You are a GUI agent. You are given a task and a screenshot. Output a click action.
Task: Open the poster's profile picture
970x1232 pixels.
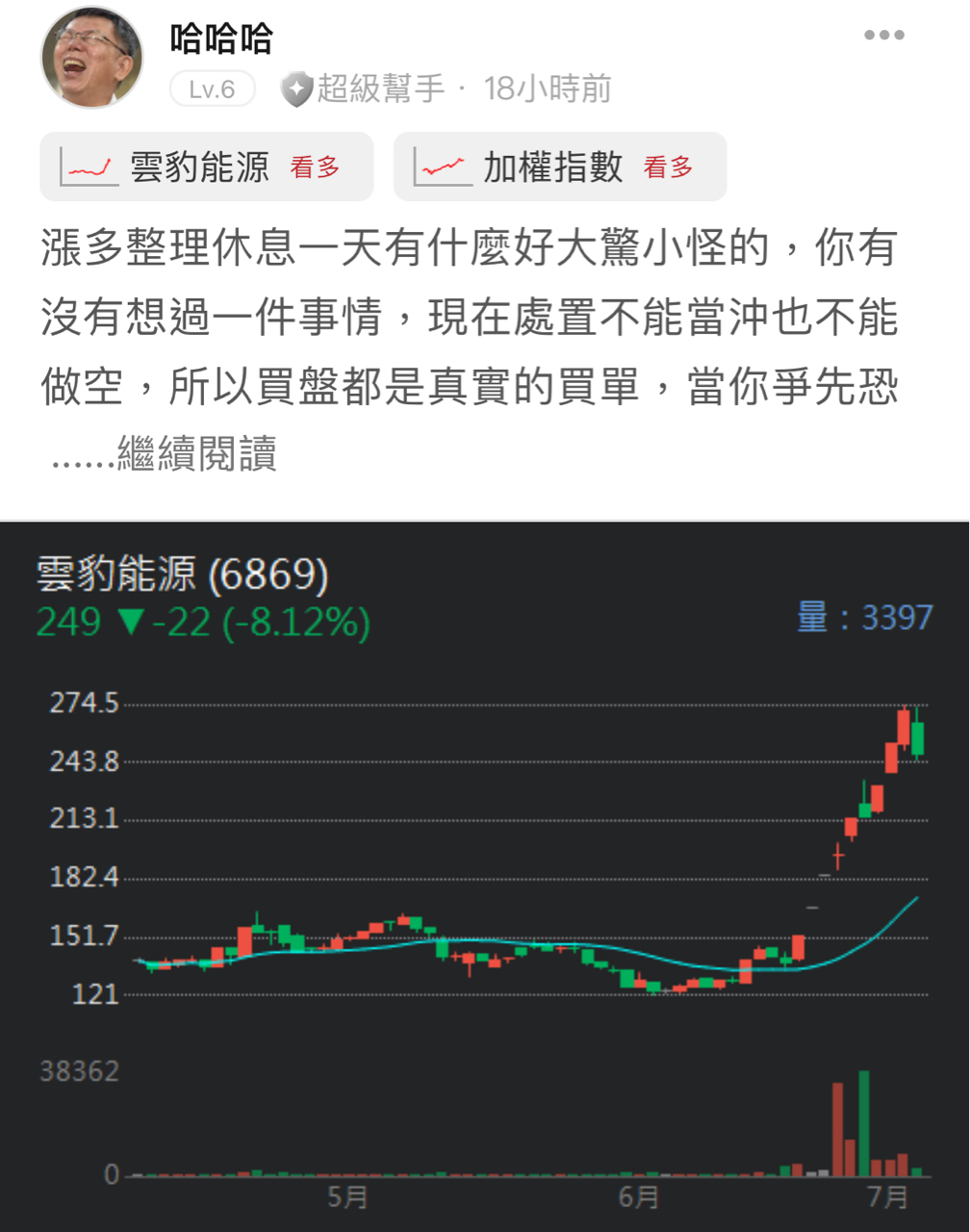click(92, 58)
